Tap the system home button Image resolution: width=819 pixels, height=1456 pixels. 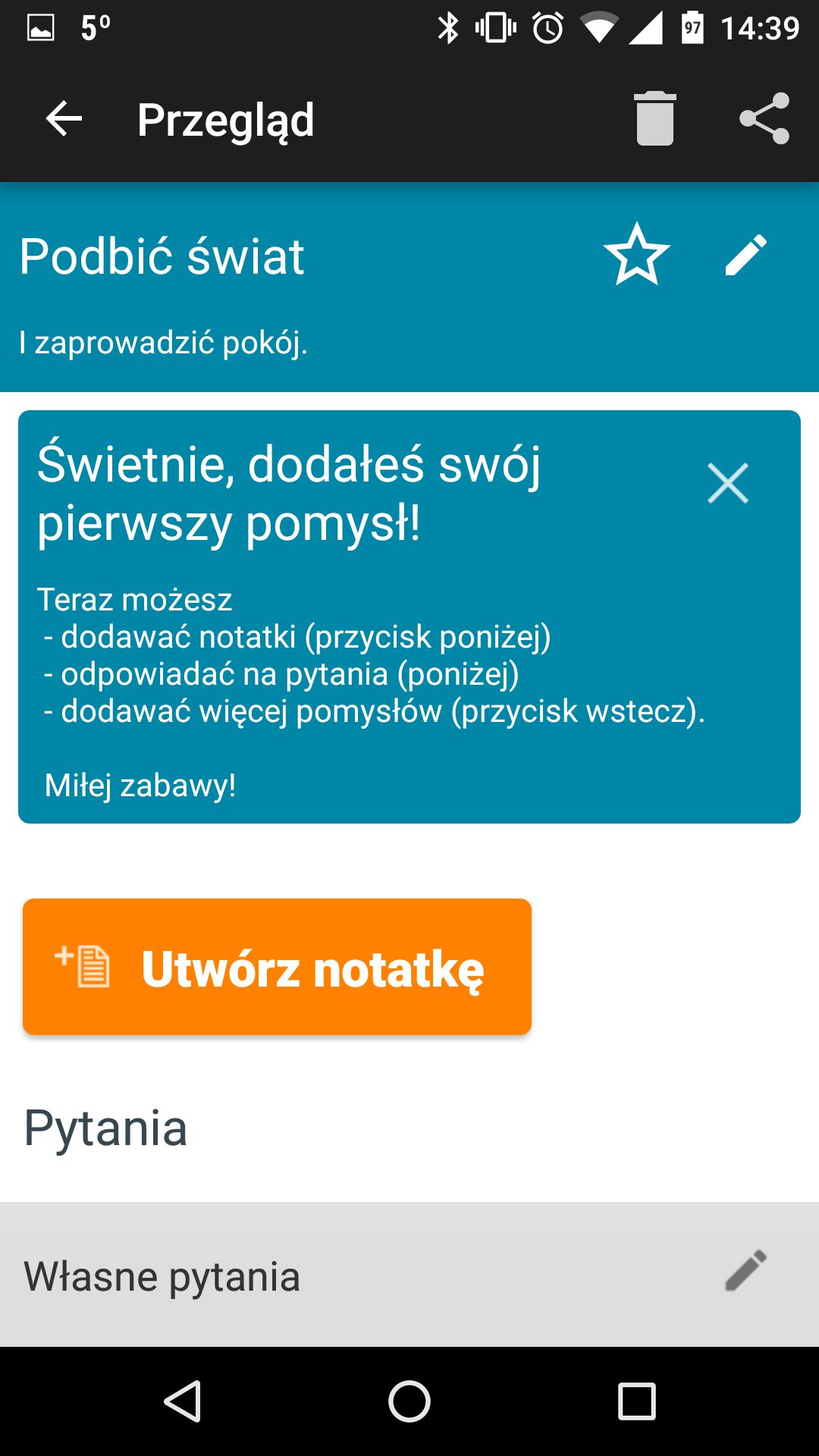[x=409, y=1401]
